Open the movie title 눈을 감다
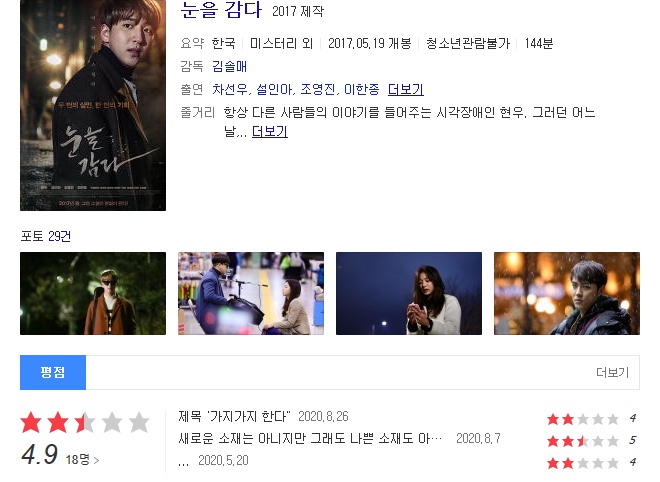Image resolution: width=660 pixels, height=482 pixels. pyautogui.click(x=221, y=9)
